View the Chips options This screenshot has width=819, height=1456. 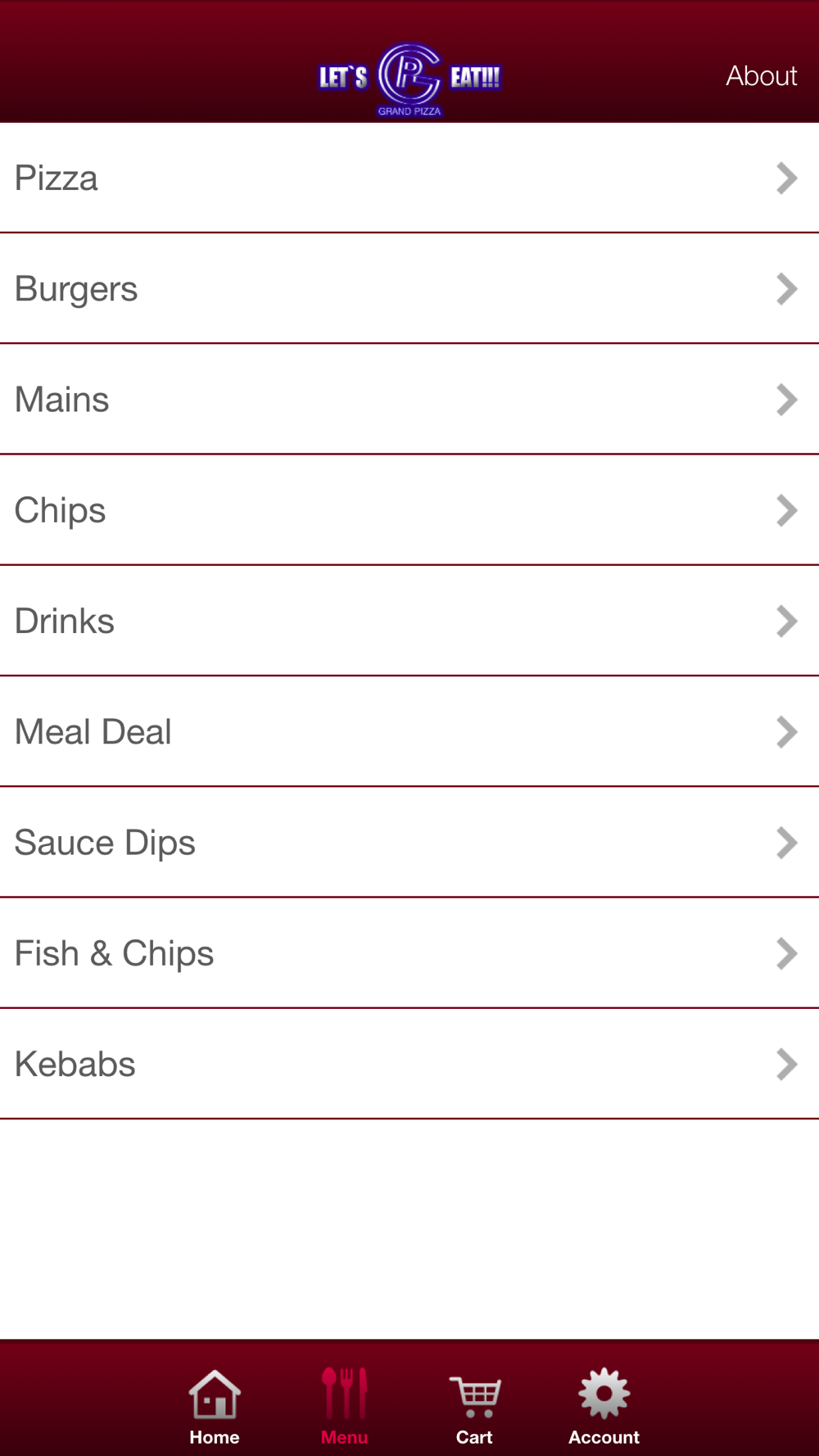pos(409,509)
